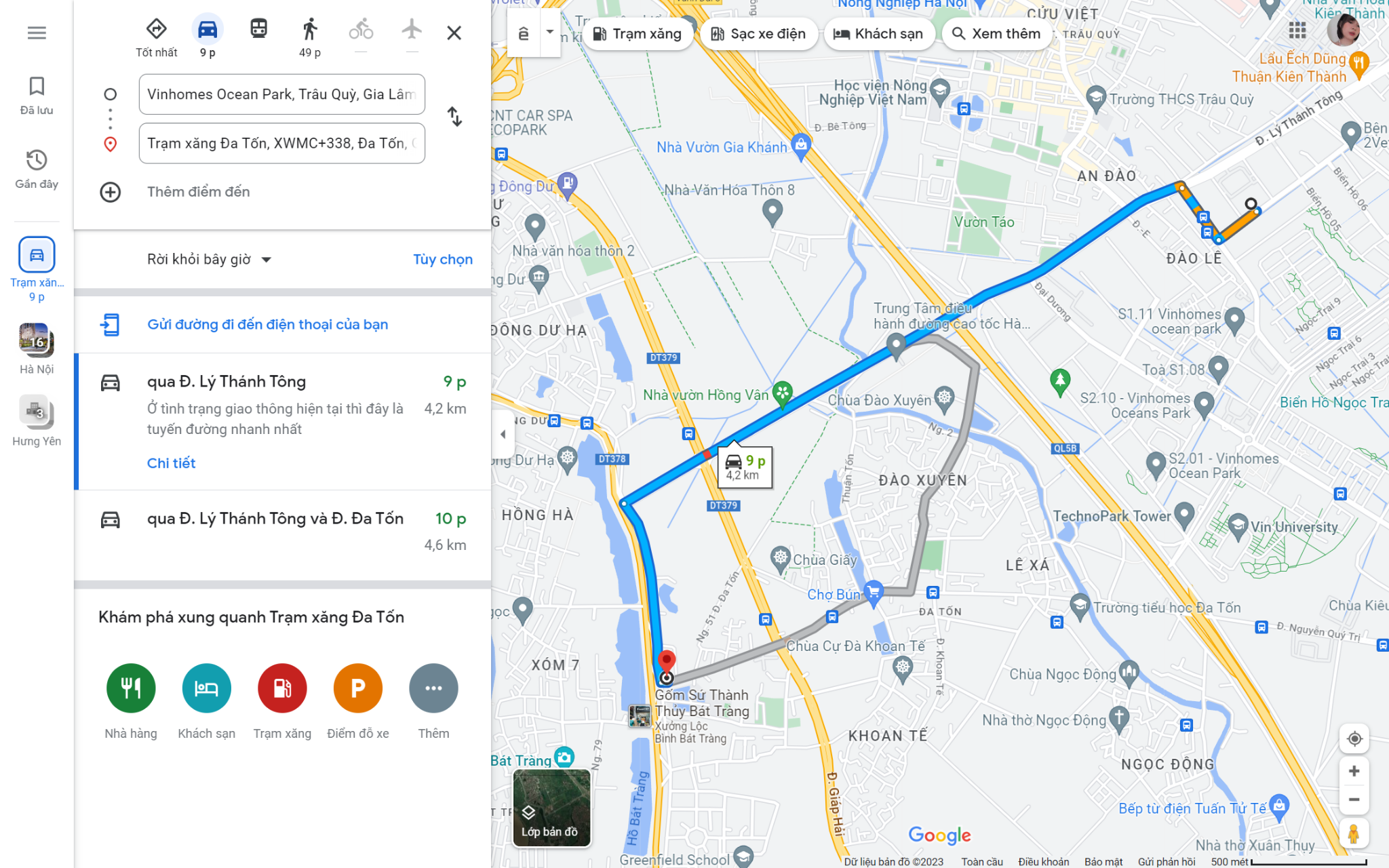Swap starting point and destination

point(454,117)
